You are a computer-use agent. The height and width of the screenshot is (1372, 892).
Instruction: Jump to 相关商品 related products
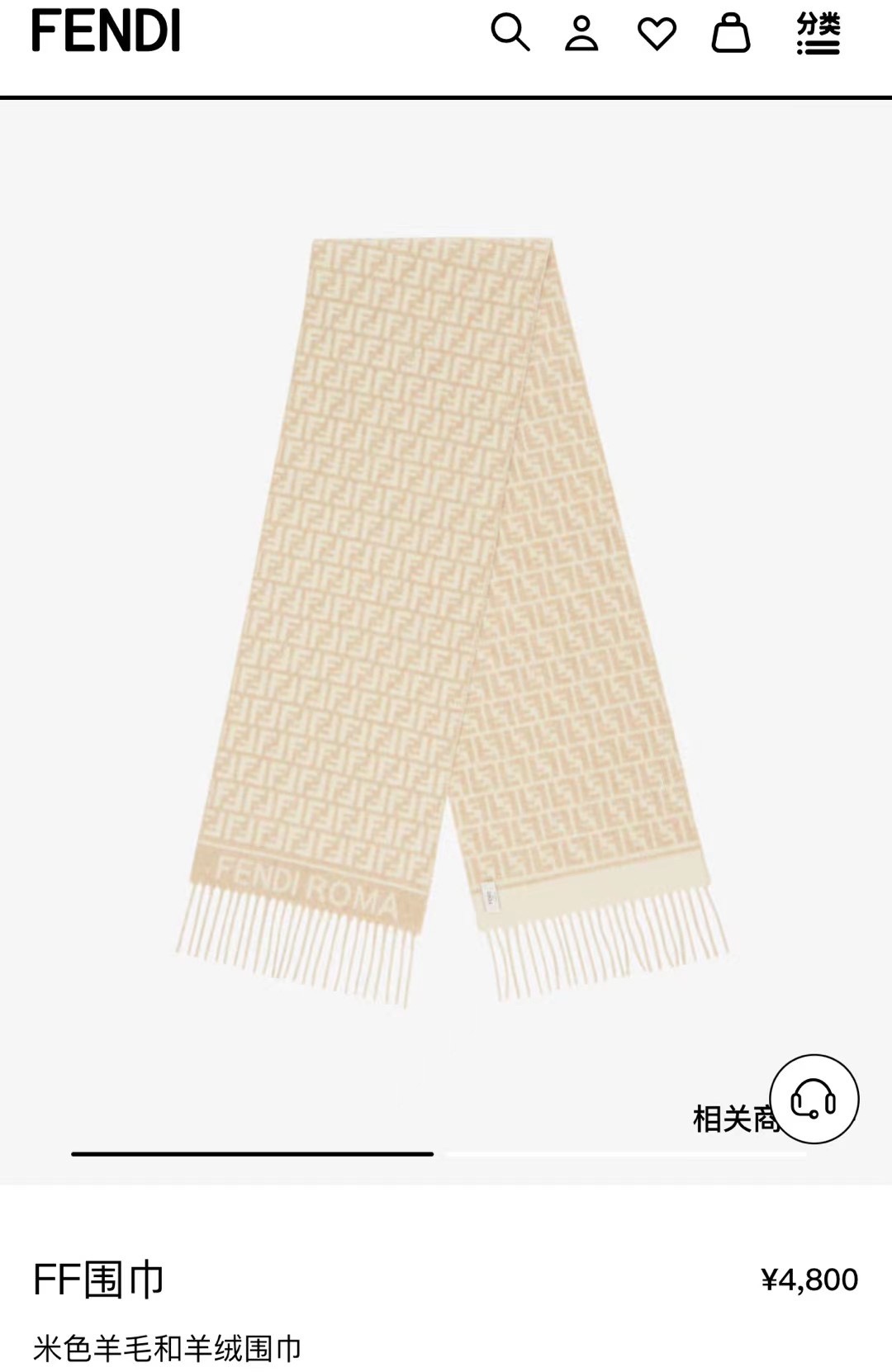(x=732, y=1119)
